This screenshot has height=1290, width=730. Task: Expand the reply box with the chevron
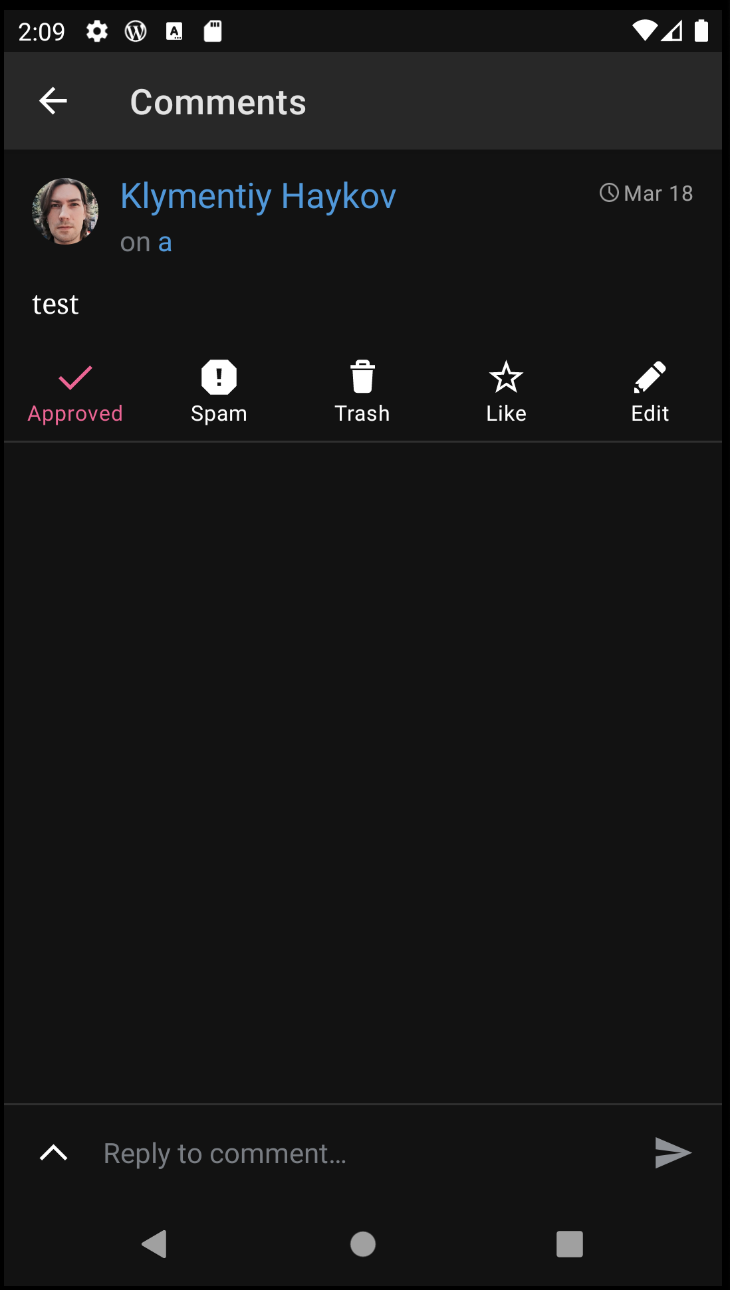(53, 1153)
